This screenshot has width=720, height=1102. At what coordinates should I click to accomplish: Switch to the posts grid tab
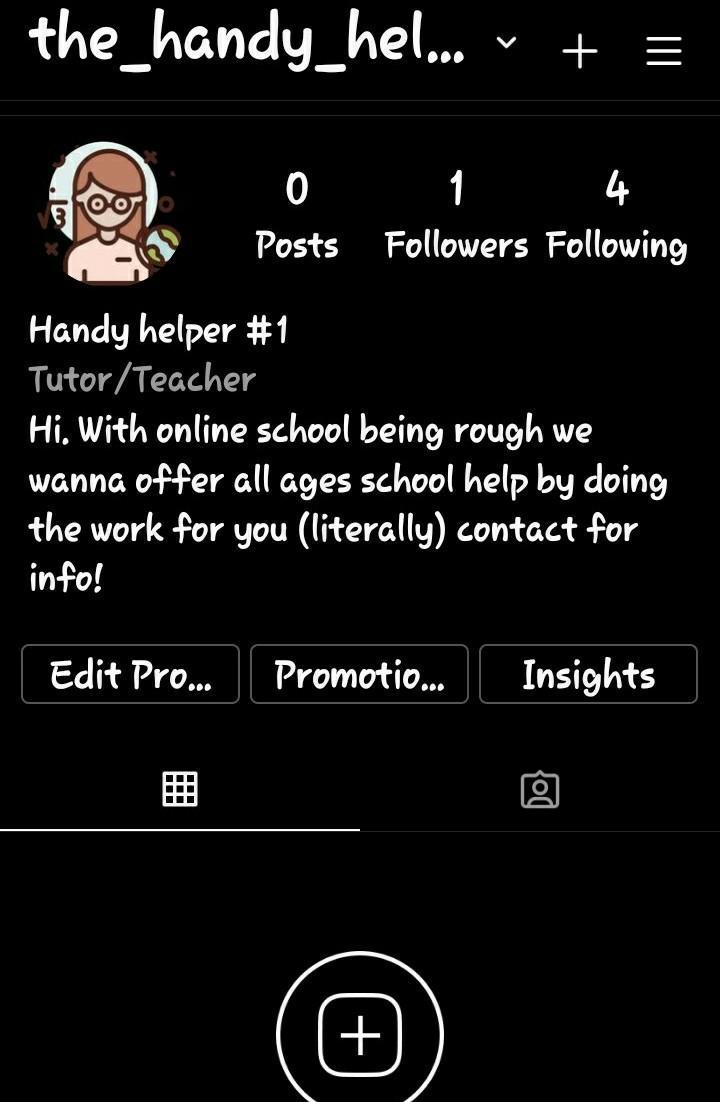(180, 789)
